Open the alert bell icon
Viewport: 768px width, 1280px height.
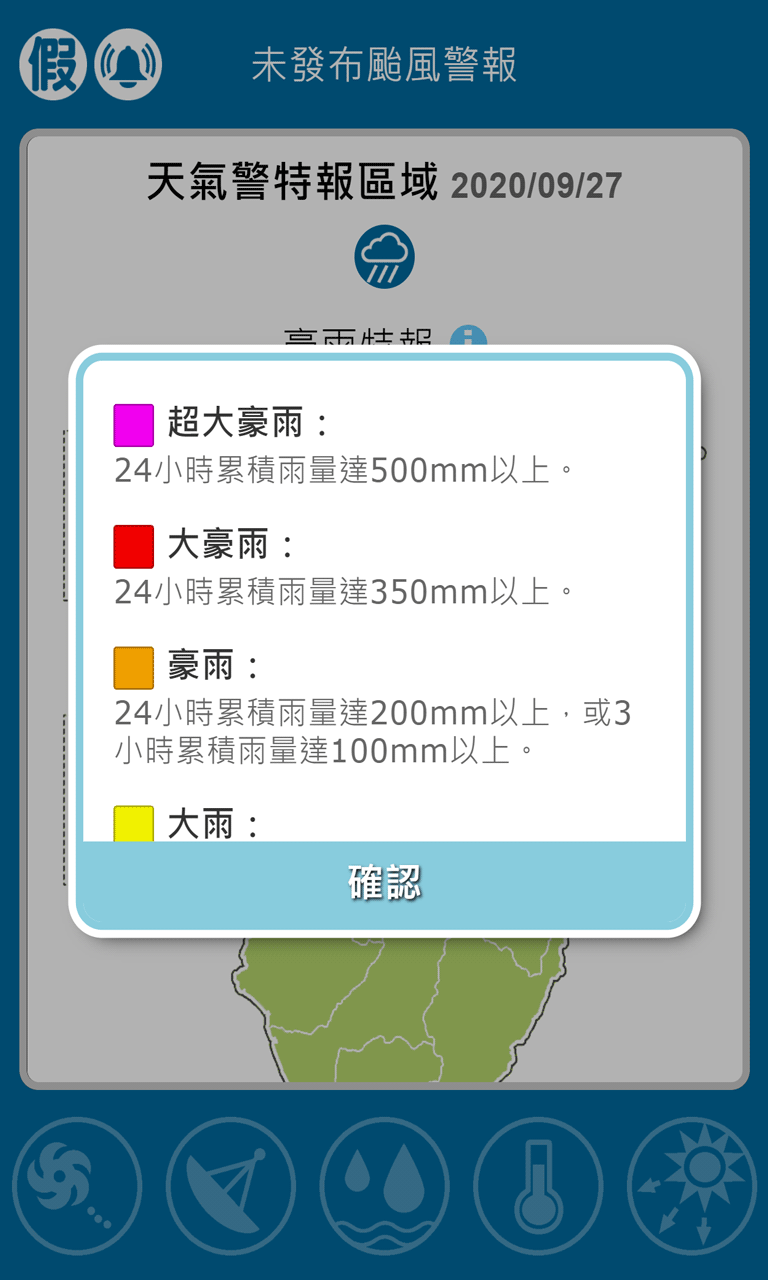(128, 66)
